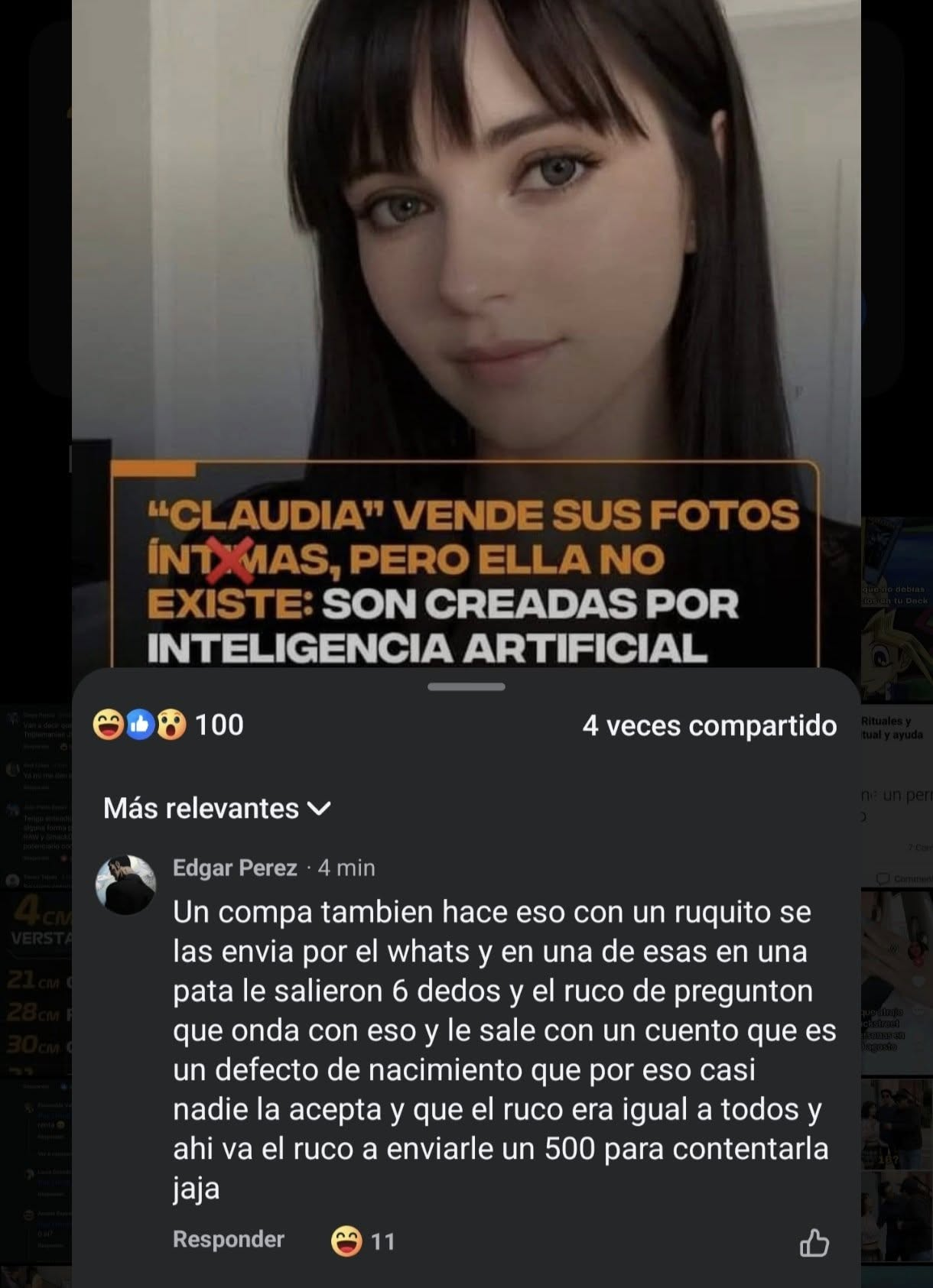The height and width of the screenshot is (1288, 933).
Task: Open the Más relevantes sort dropdown
Action: click(x=216, y=808)
